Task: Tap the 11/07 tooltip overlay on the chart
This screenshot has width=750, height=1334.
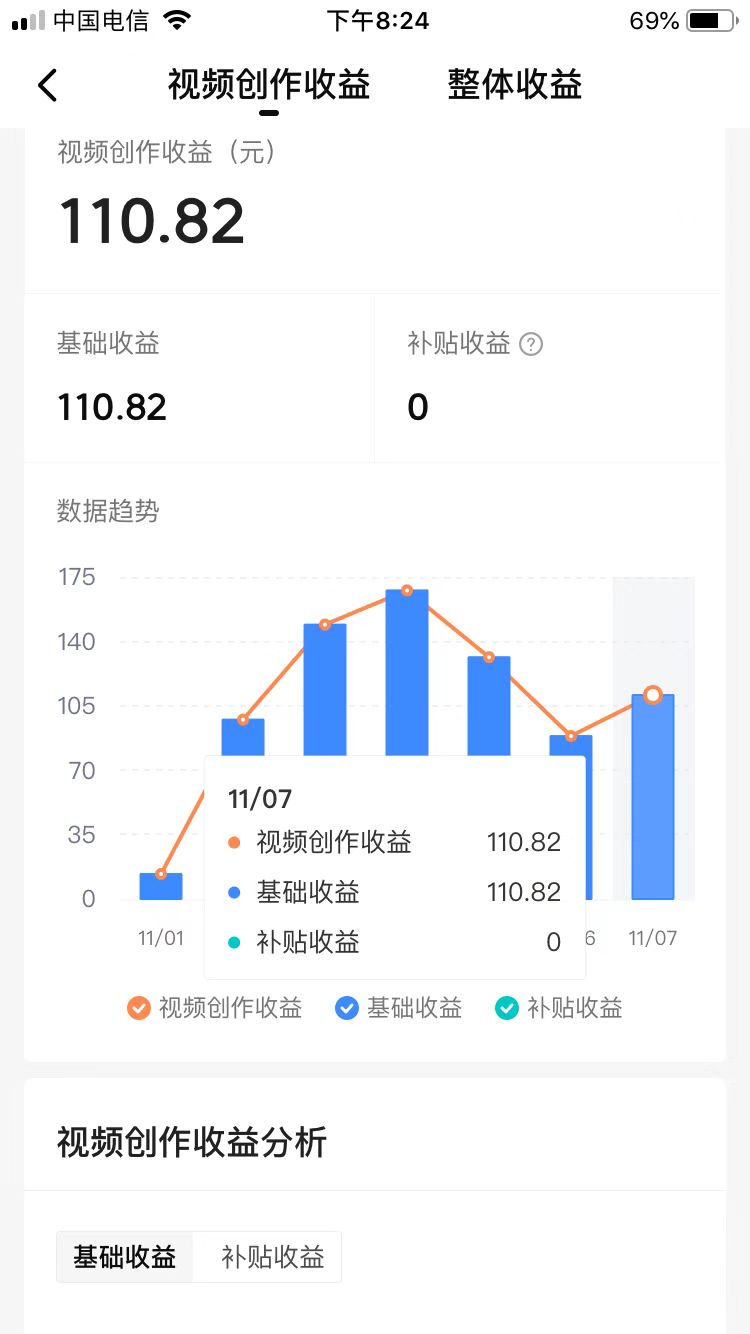Action: tap(394, 867)
